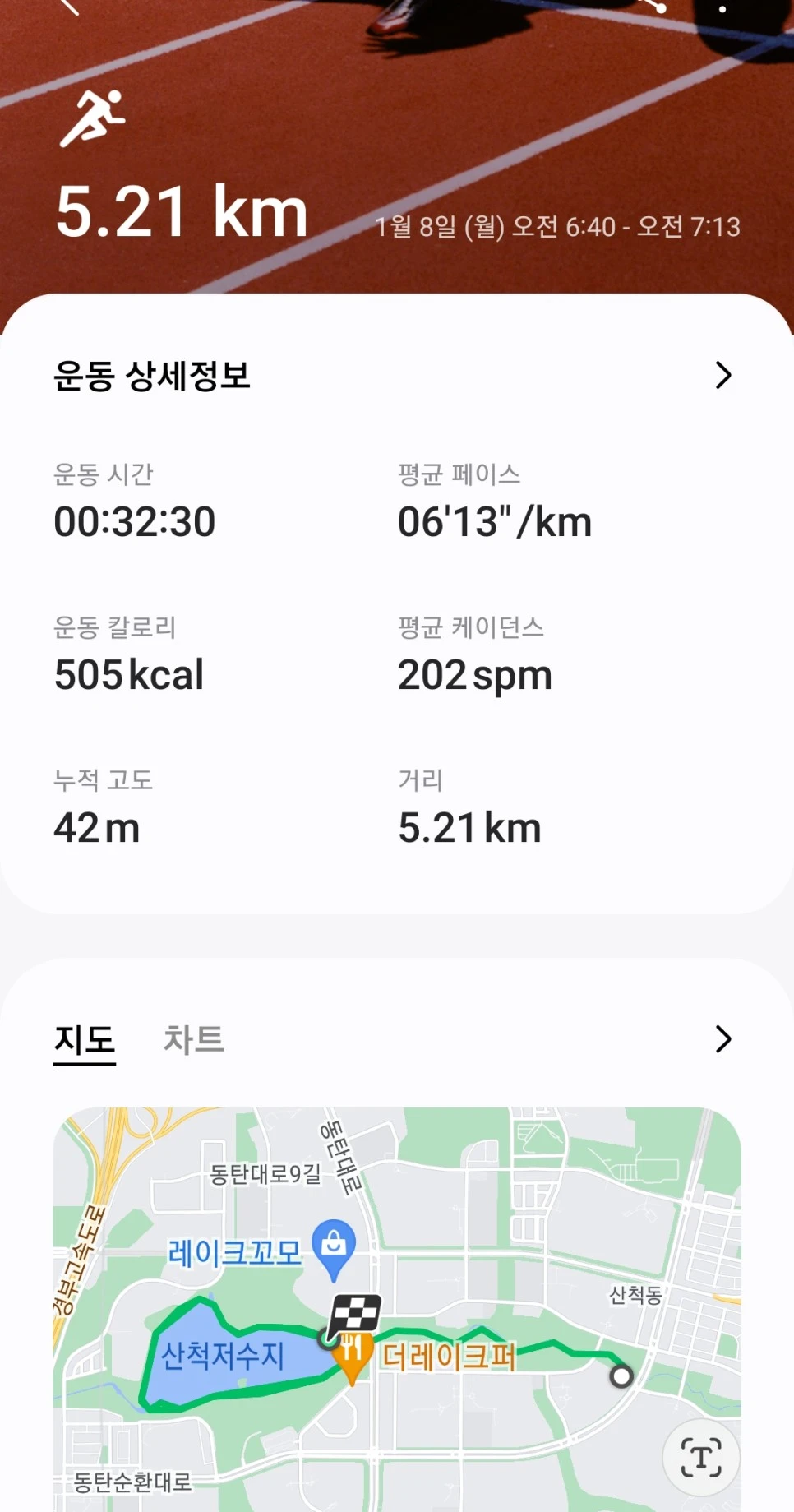The width and height of the screenshot is (794, 1512).
Task: Select the 지도 tab
Action: pyautogui.click(x=85, y=1040)
